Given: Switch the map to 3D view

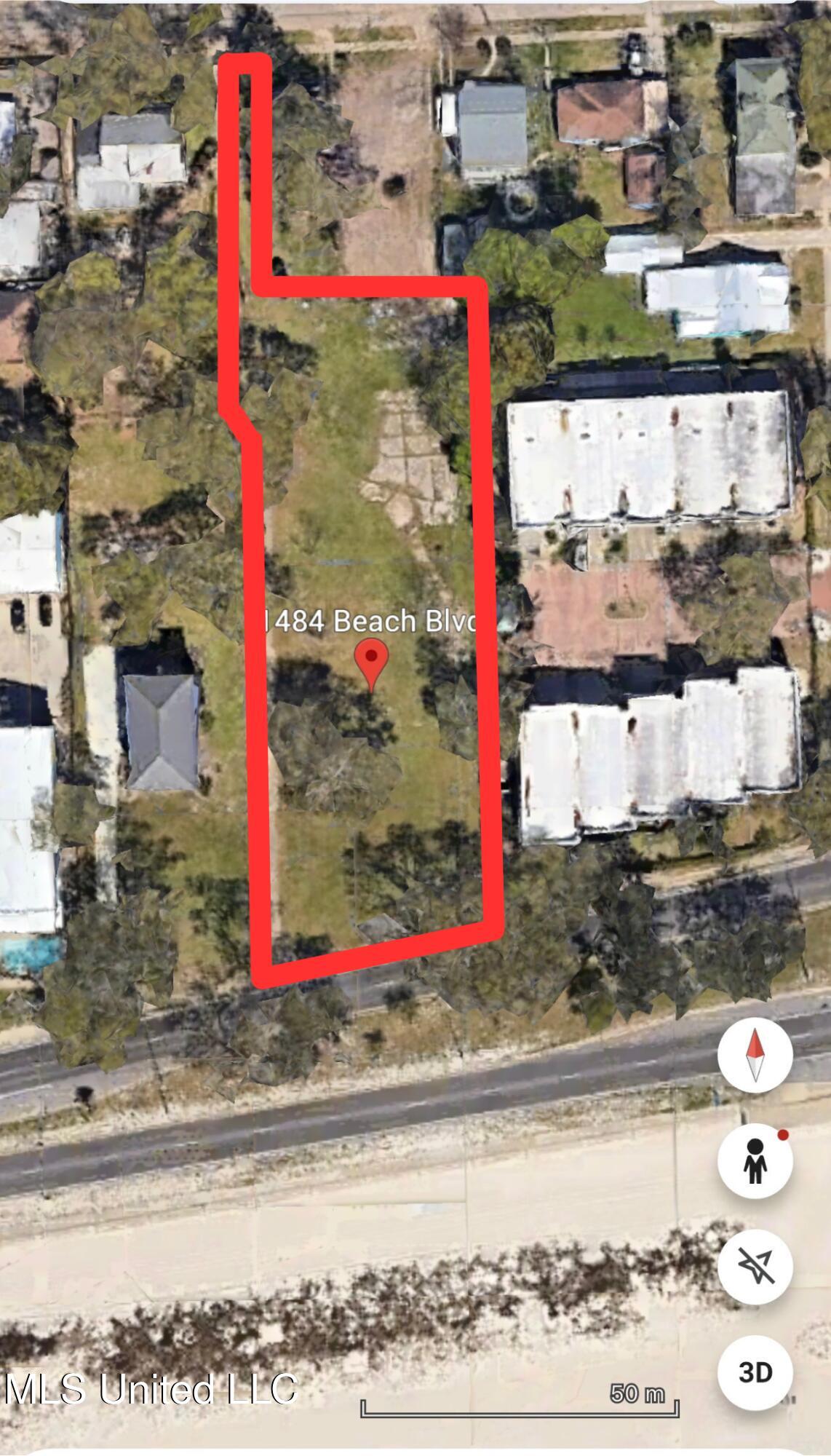Looking at the screenshot, I should point(755,1372).
